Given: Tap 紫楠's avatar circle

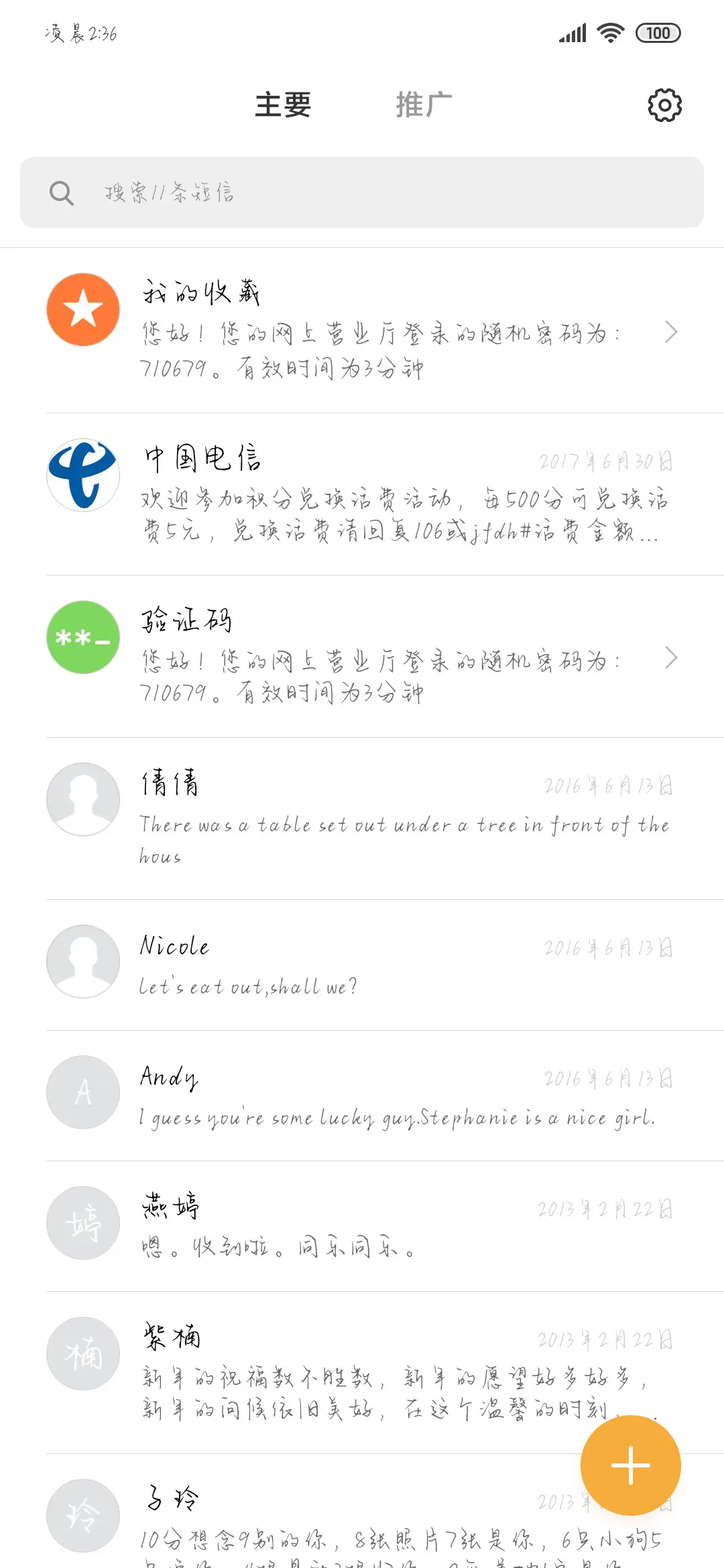Looking at the screenshot, I should point(82,1354).
